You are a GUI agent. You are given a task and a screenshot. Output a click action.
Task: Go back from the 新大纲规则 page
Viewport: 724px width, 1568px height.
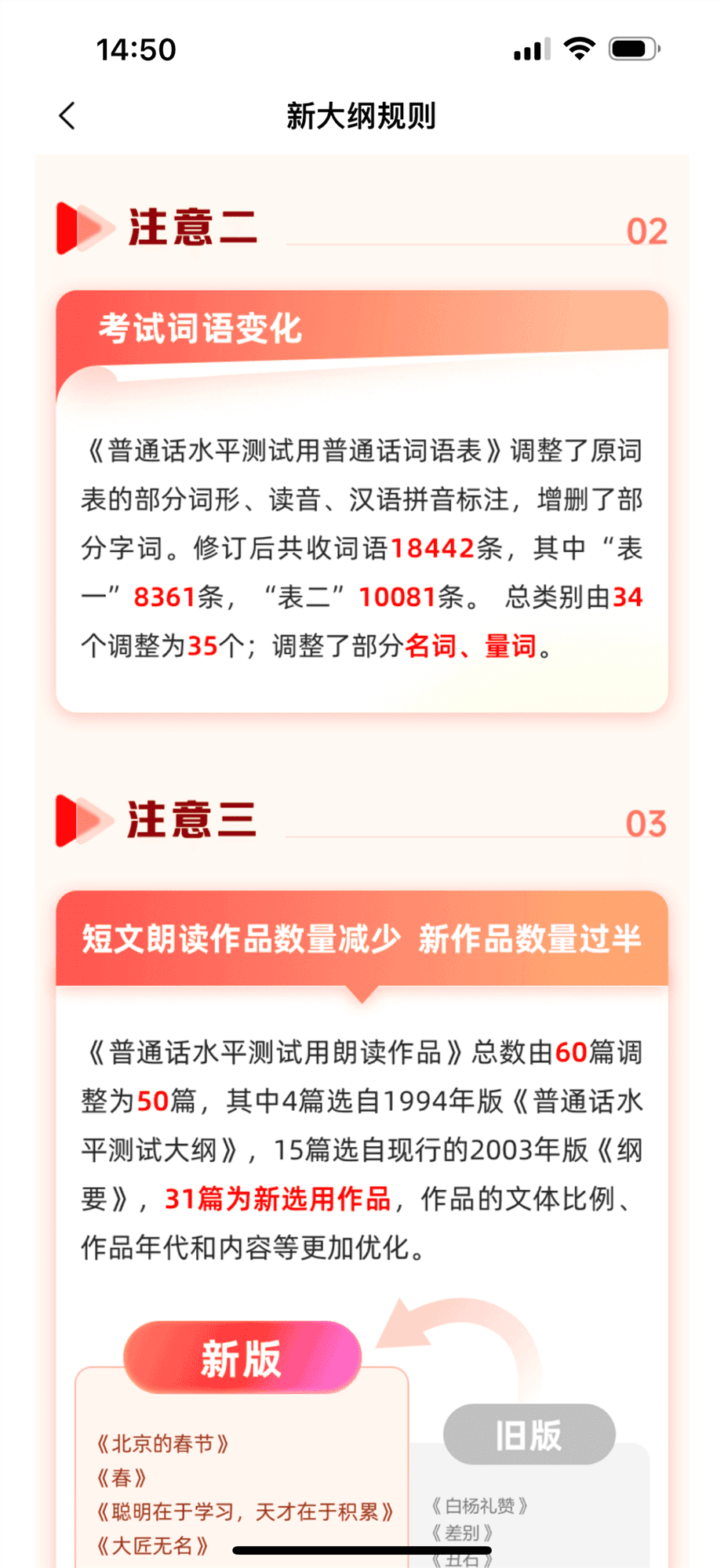(67, 116)
